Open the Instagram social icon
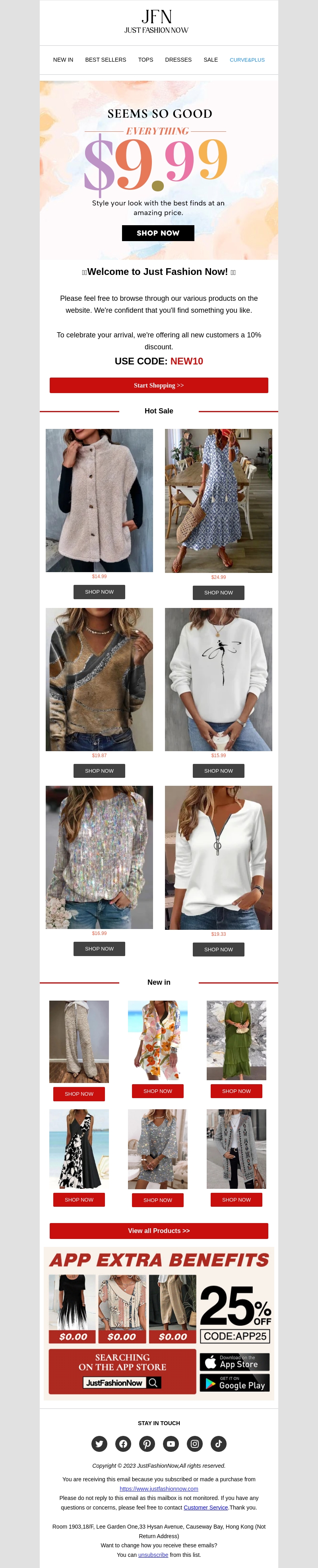Image resolution: width=318 pixels, height=1568 pixels. tap(194, 1443)
